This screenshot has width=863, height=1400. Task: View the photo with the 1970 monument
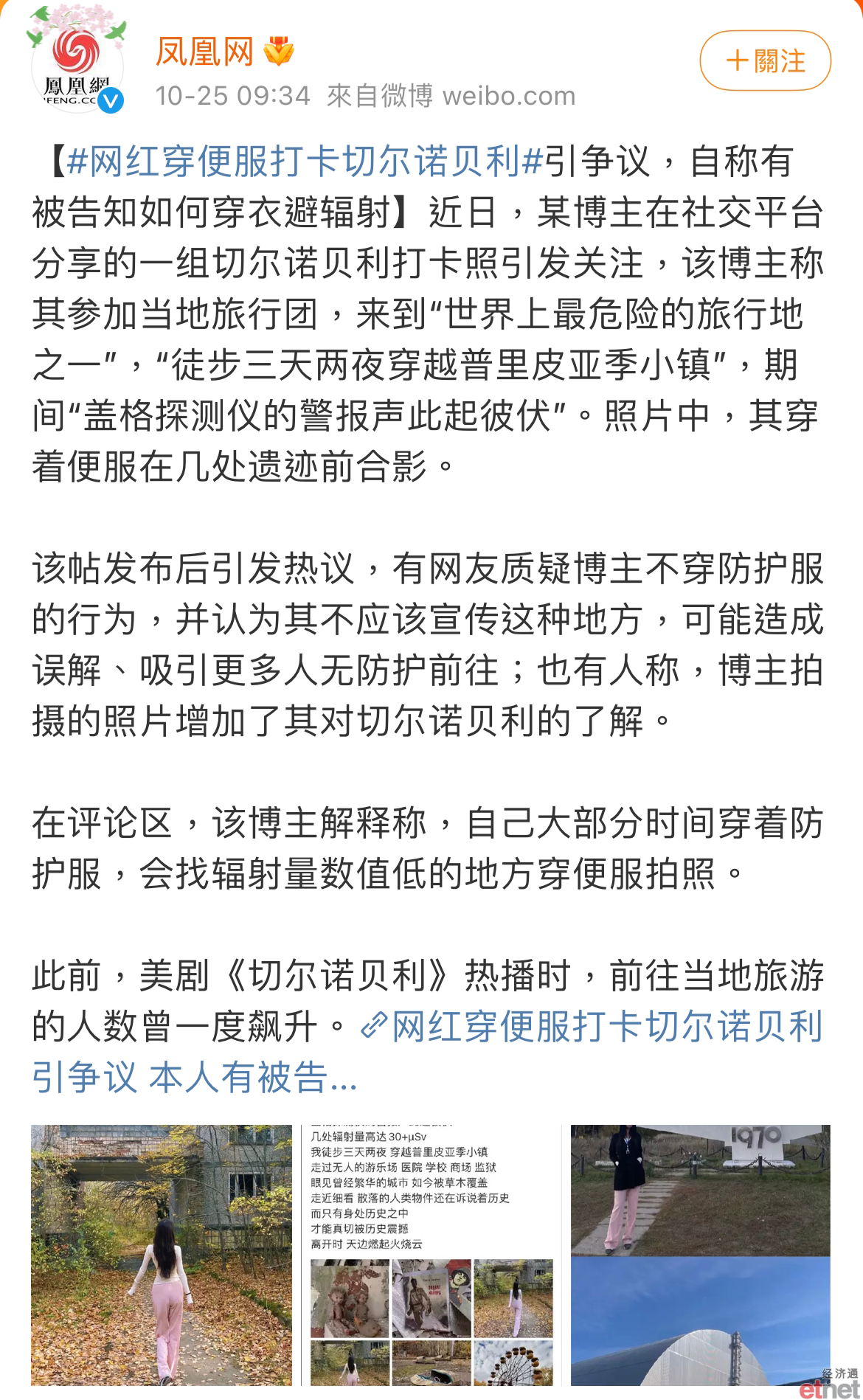[701, 1255]
